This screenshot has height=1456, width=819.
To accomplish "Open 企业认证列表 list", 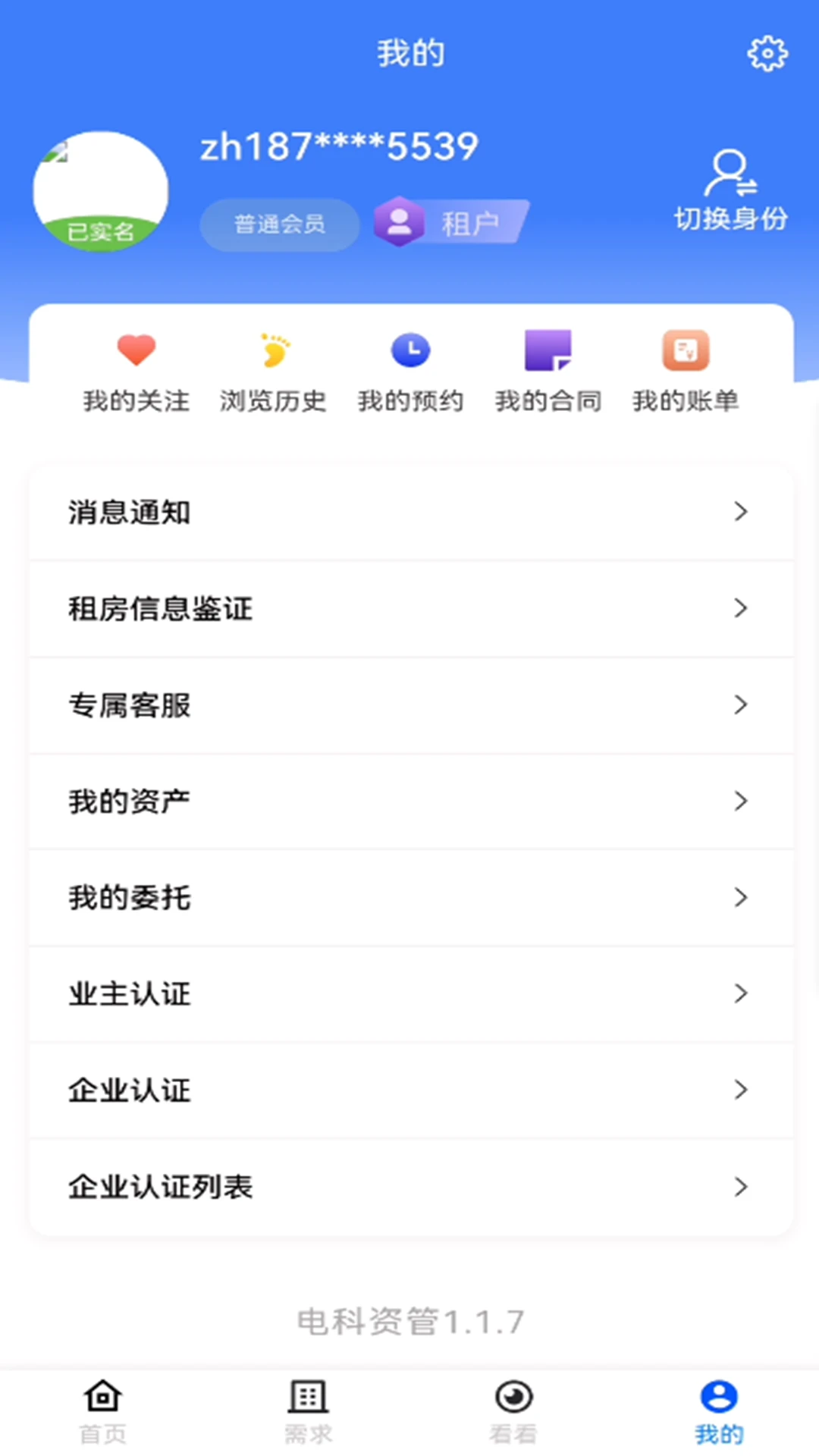I will pyautogui.click(x=409, y=1187).
